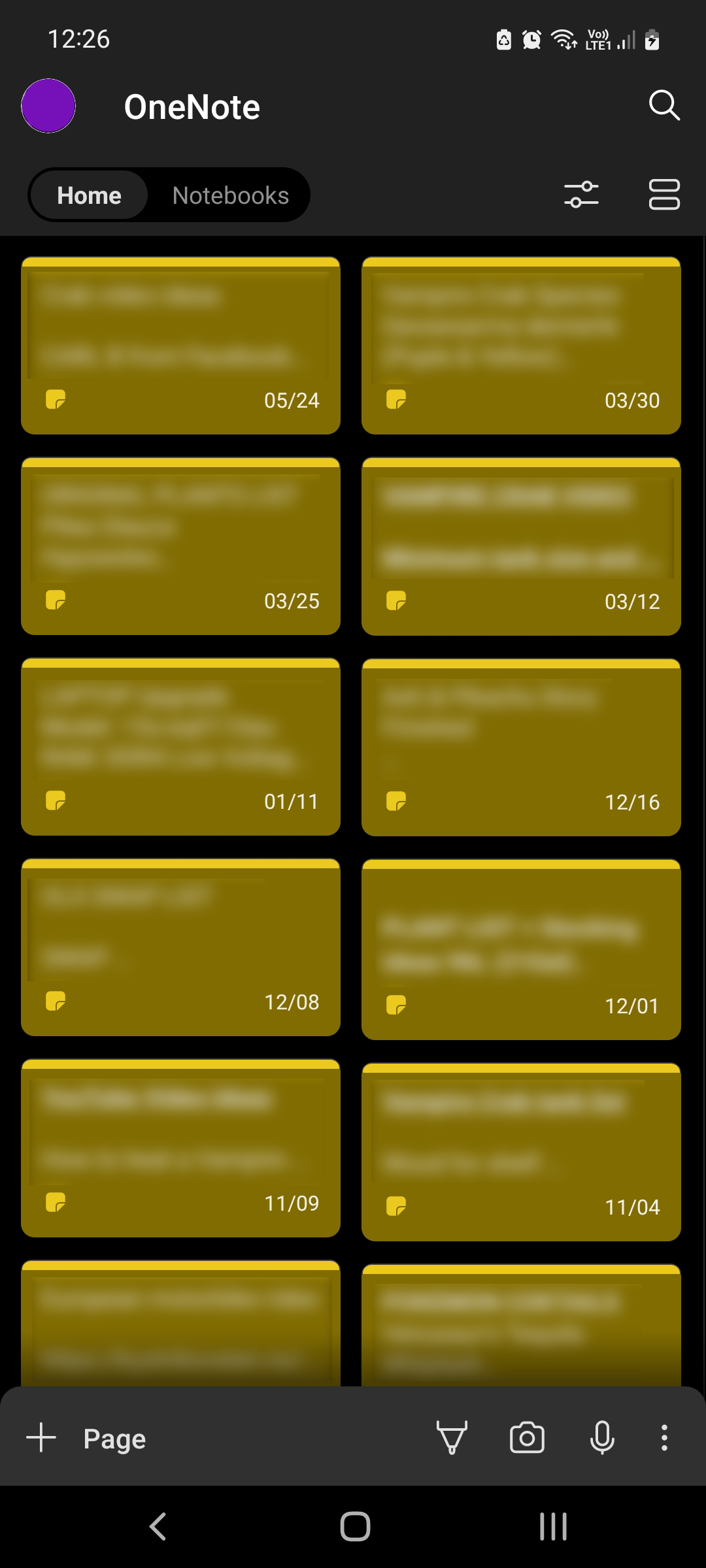Change the notes layout view

click(664, 195)
